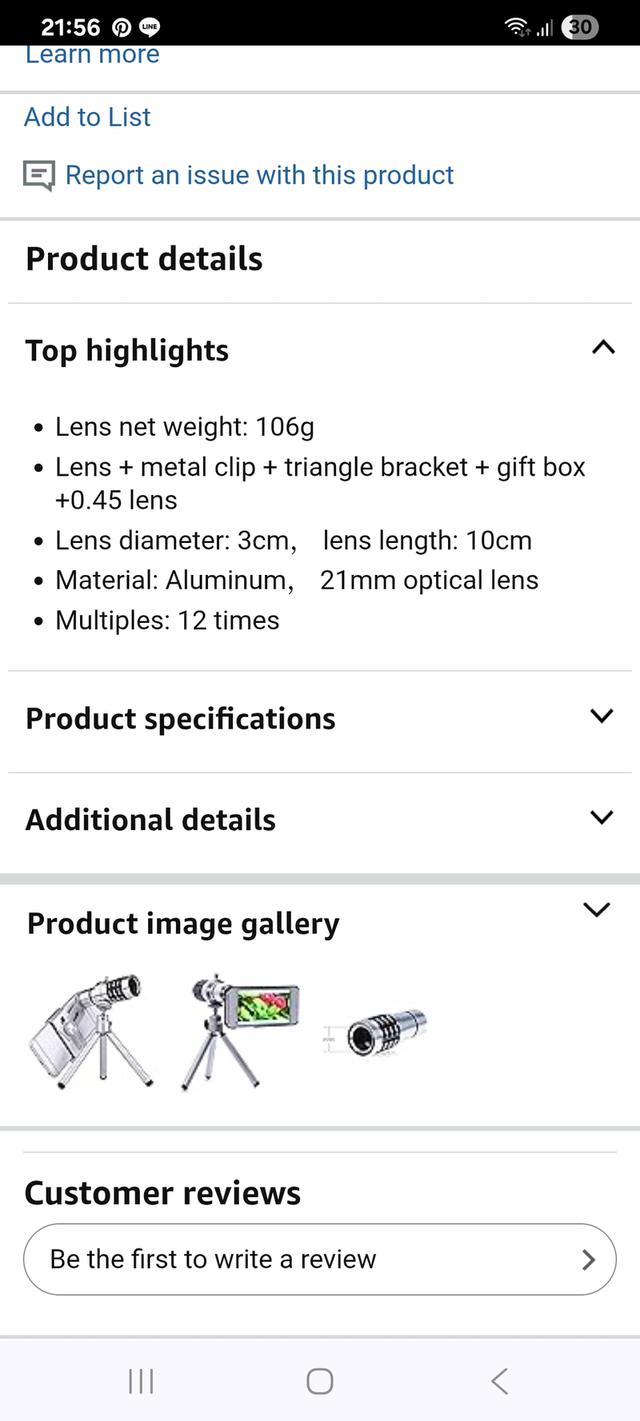
Task: Open gallery image of standalone lens
Action: tap(378, 1033)
